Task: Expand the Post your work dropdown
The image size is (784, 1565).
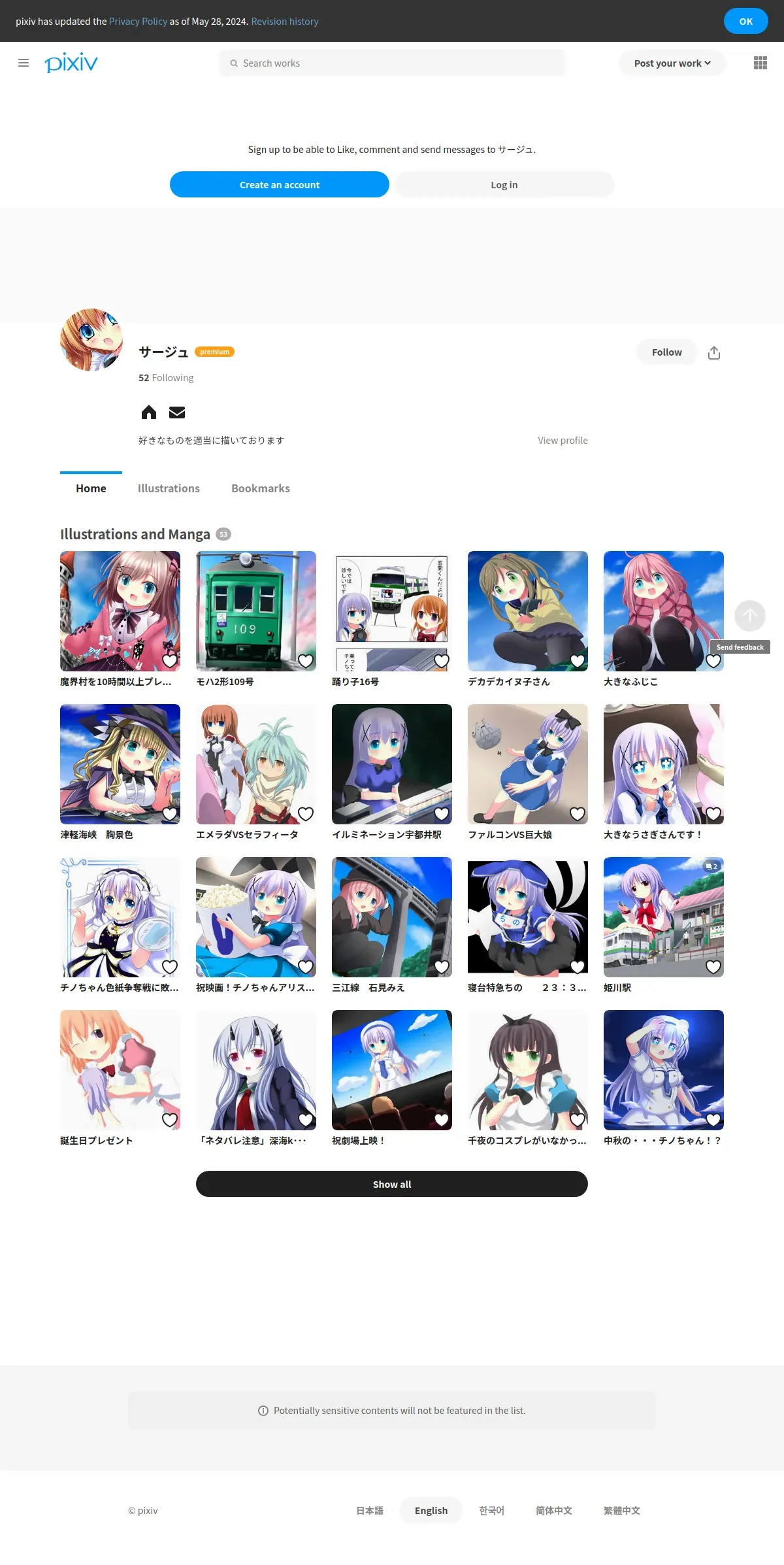Action: pyautogui.click(x=672, y=63)
